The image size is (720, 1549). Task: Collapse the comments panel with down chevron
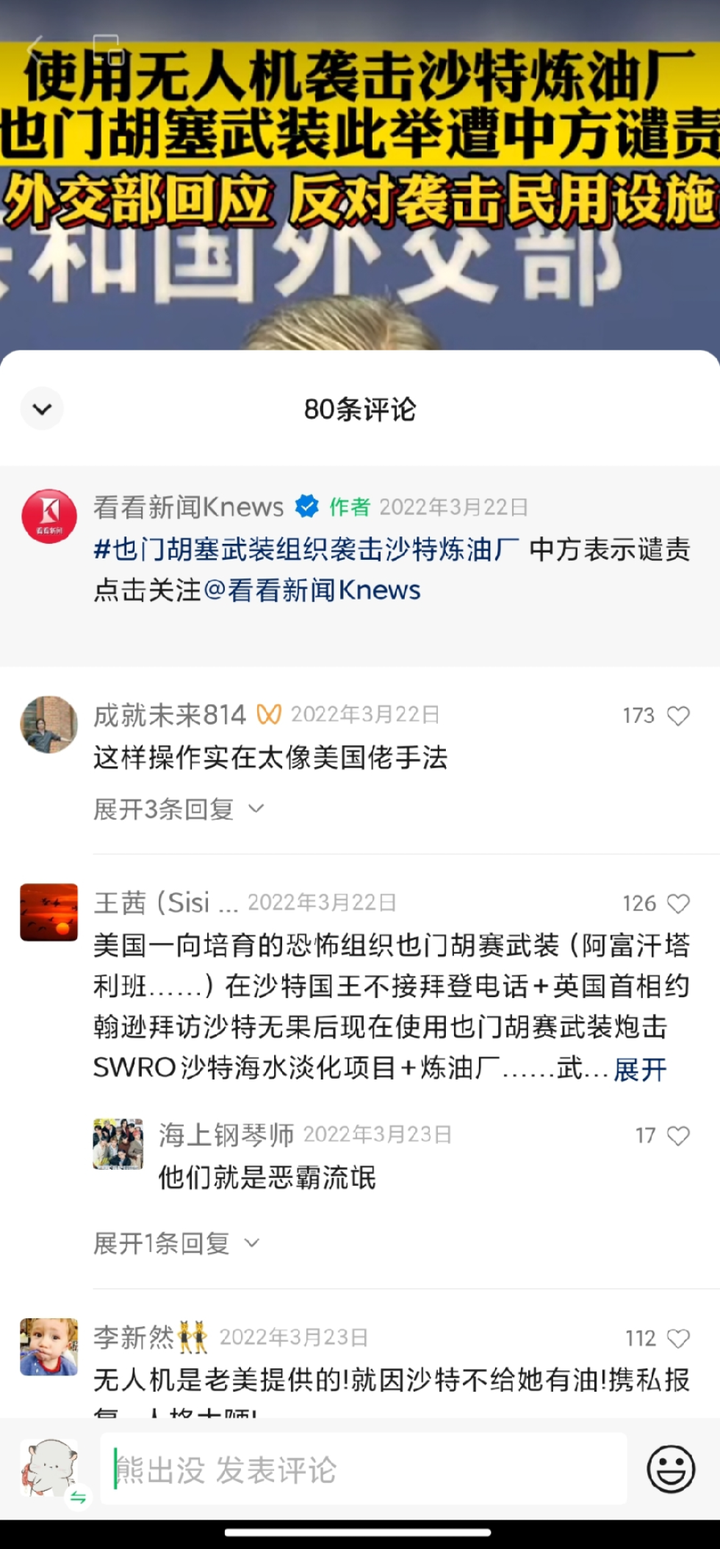click(42, 409)
